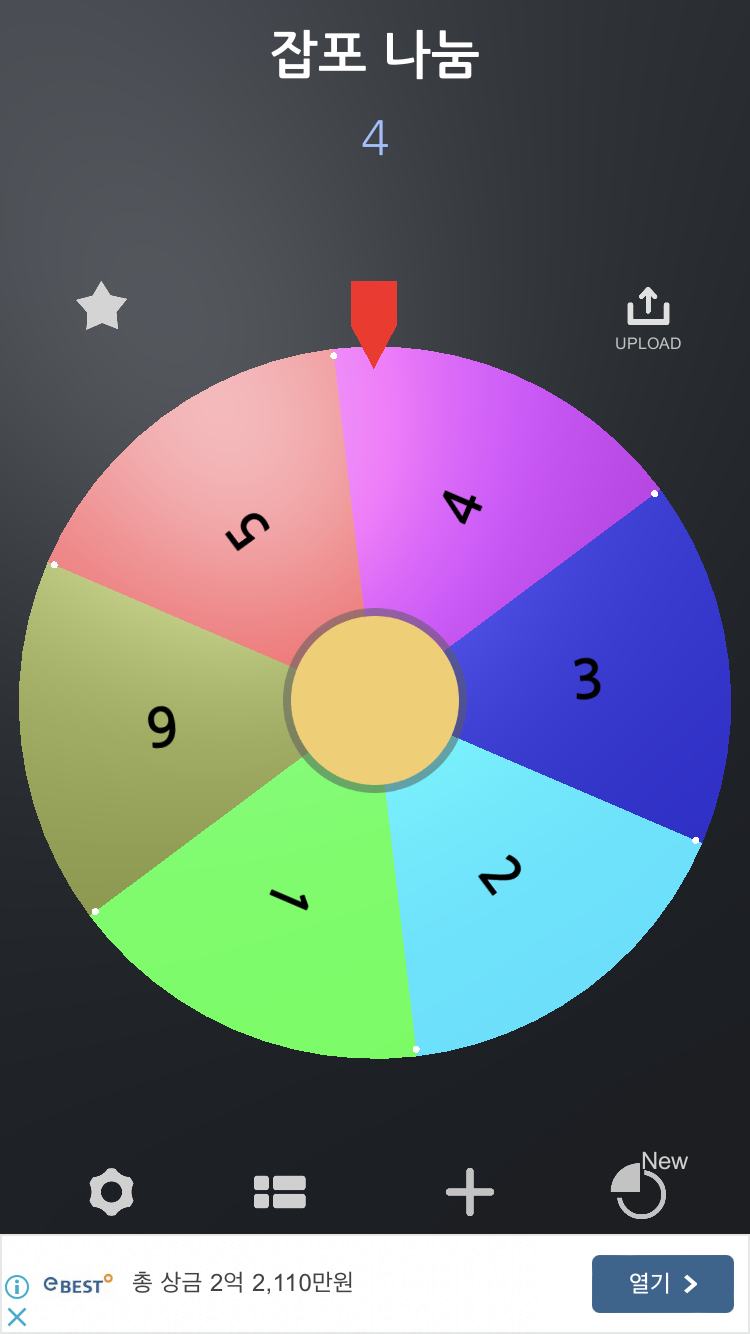The width and height of the screenshot is (750, 1334).
Task: Tap the favorites star icon
Action: click(102, 306)
